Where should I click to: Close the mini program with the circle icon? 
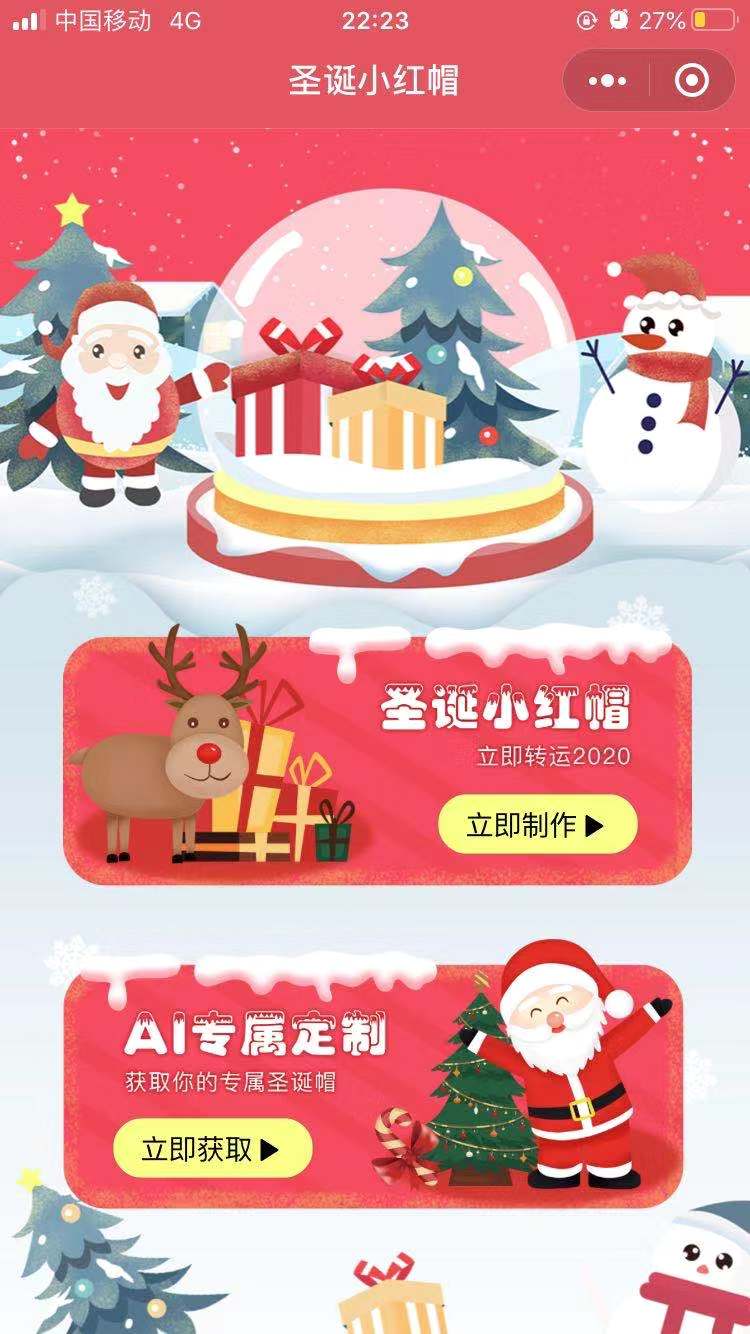(692, 81)
